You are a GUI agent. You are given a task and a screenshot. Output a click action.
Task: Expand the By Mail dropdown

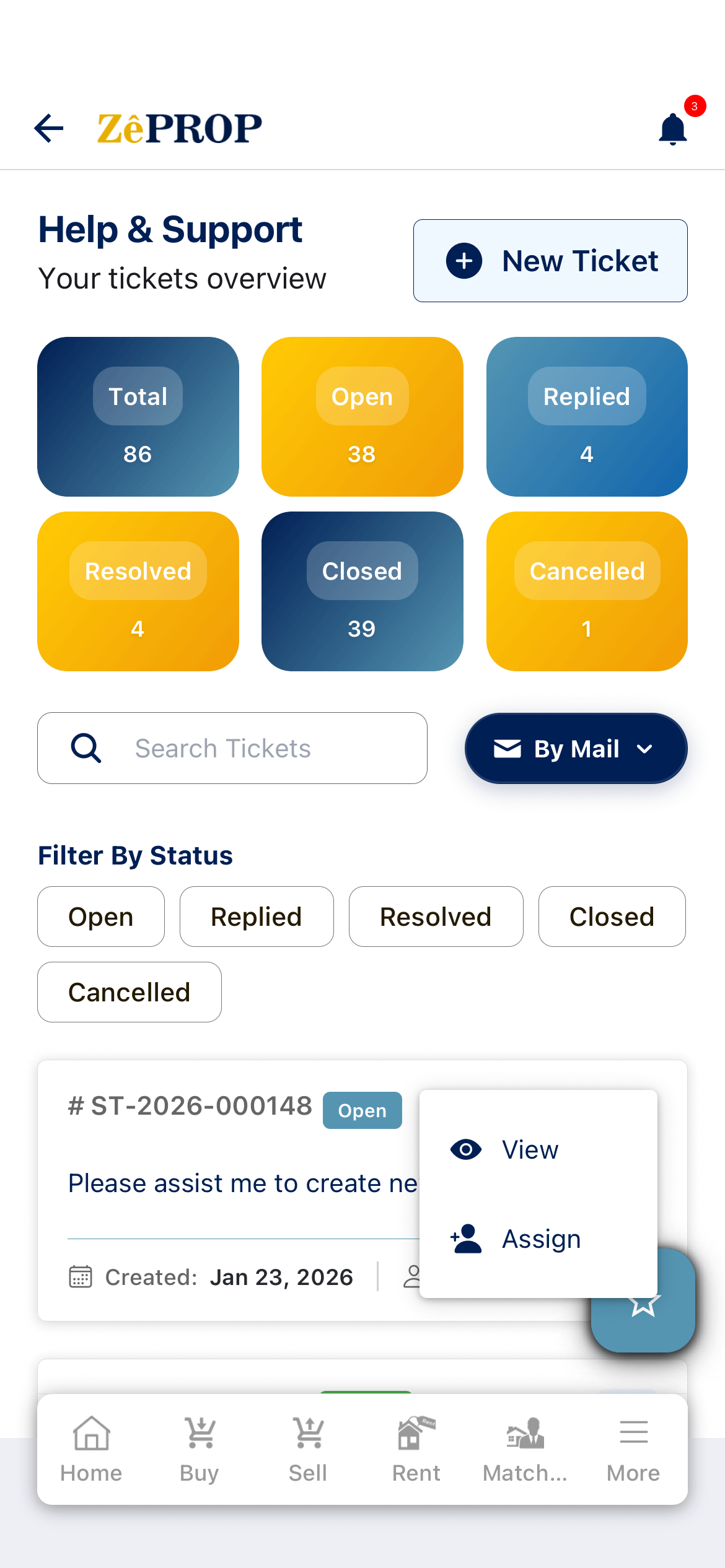[x=576, y=749]
